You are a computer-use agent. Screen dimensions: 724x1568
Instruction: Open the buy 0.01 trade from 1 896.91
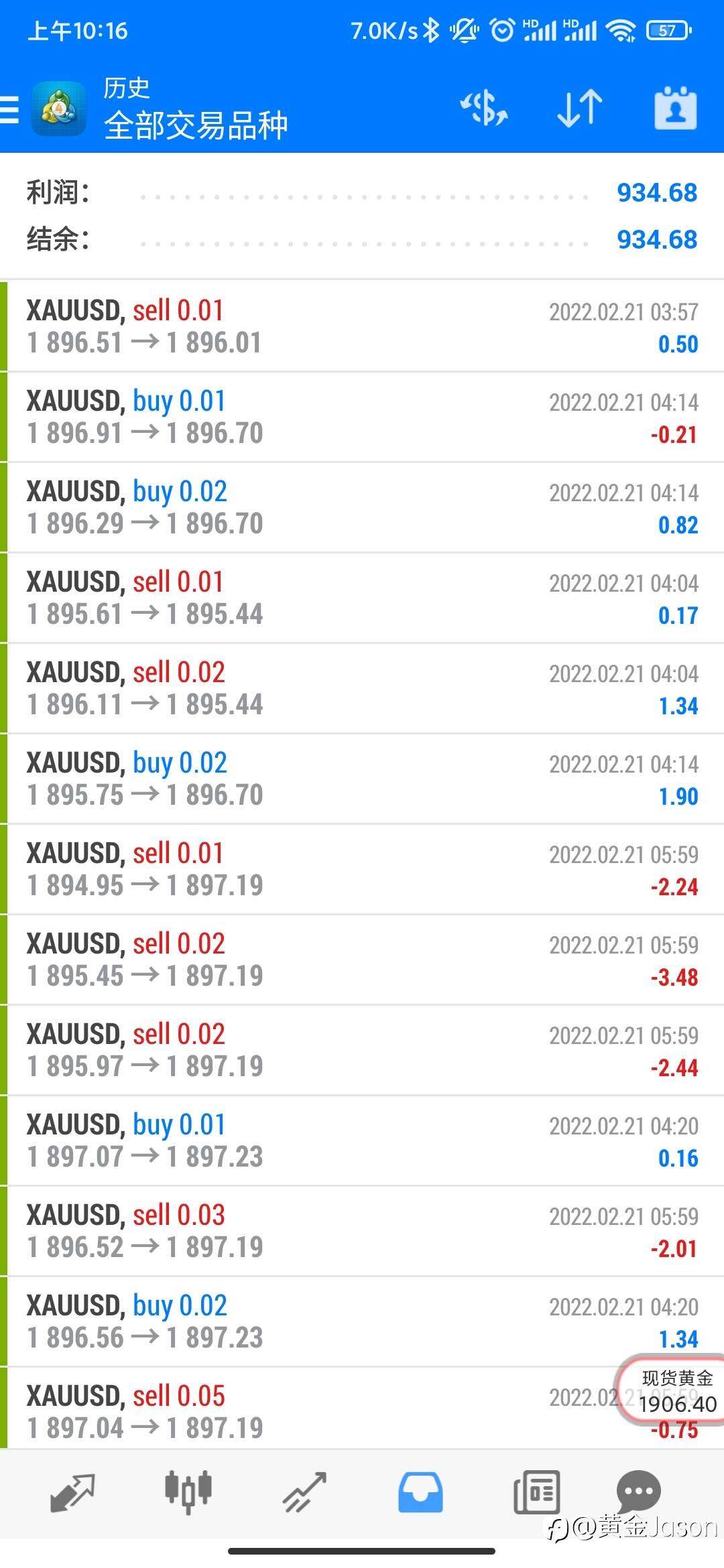pos(362,417)
